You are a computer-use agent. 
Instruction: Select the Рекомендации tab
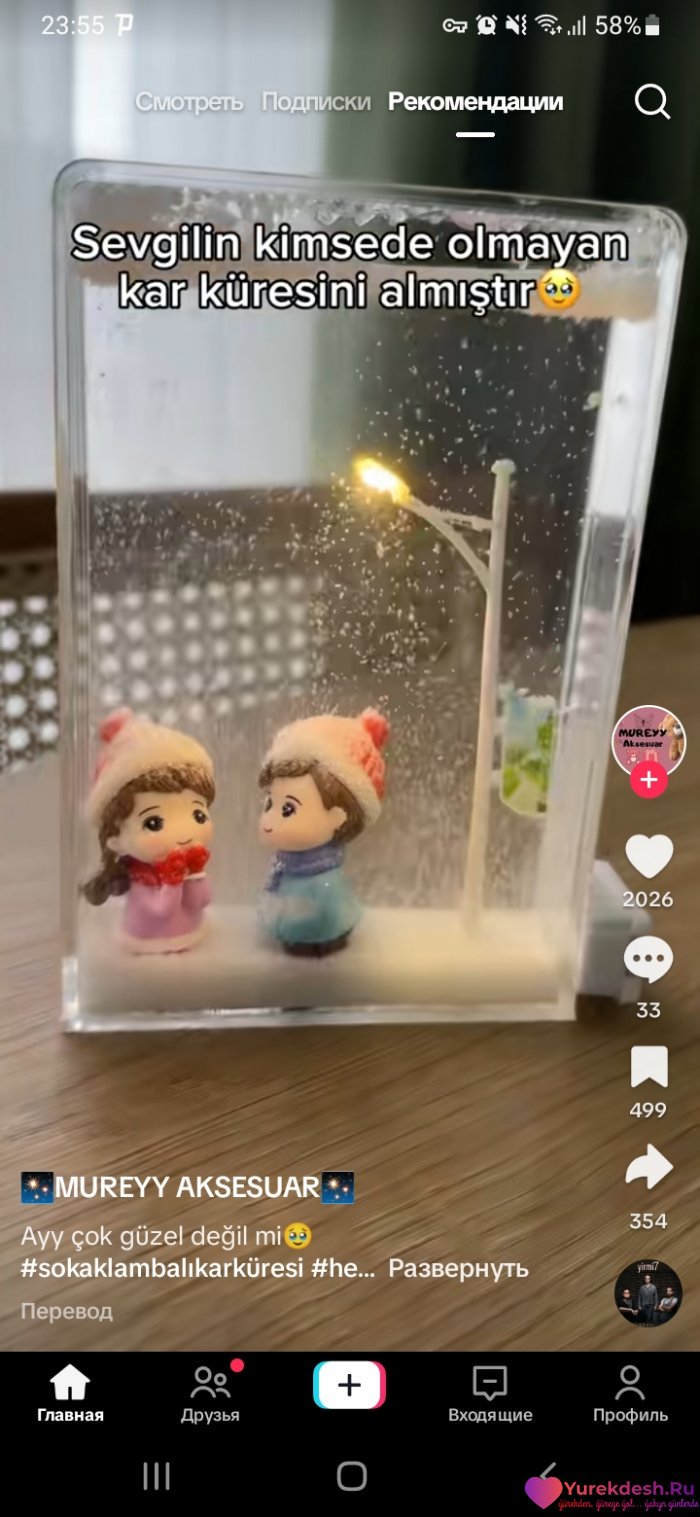coord(475,102)
